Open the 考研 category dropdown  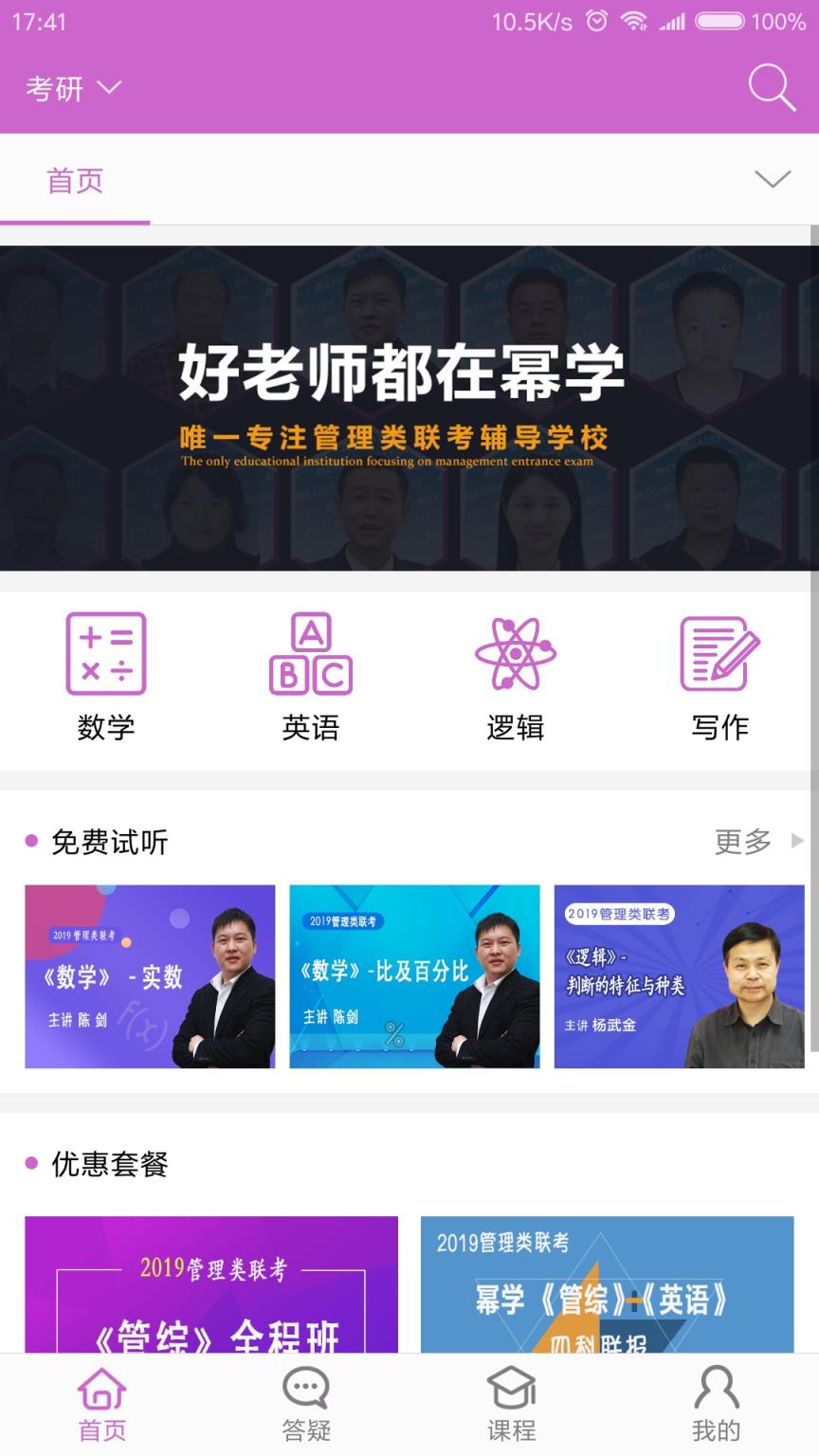click(x=74, y=87)
